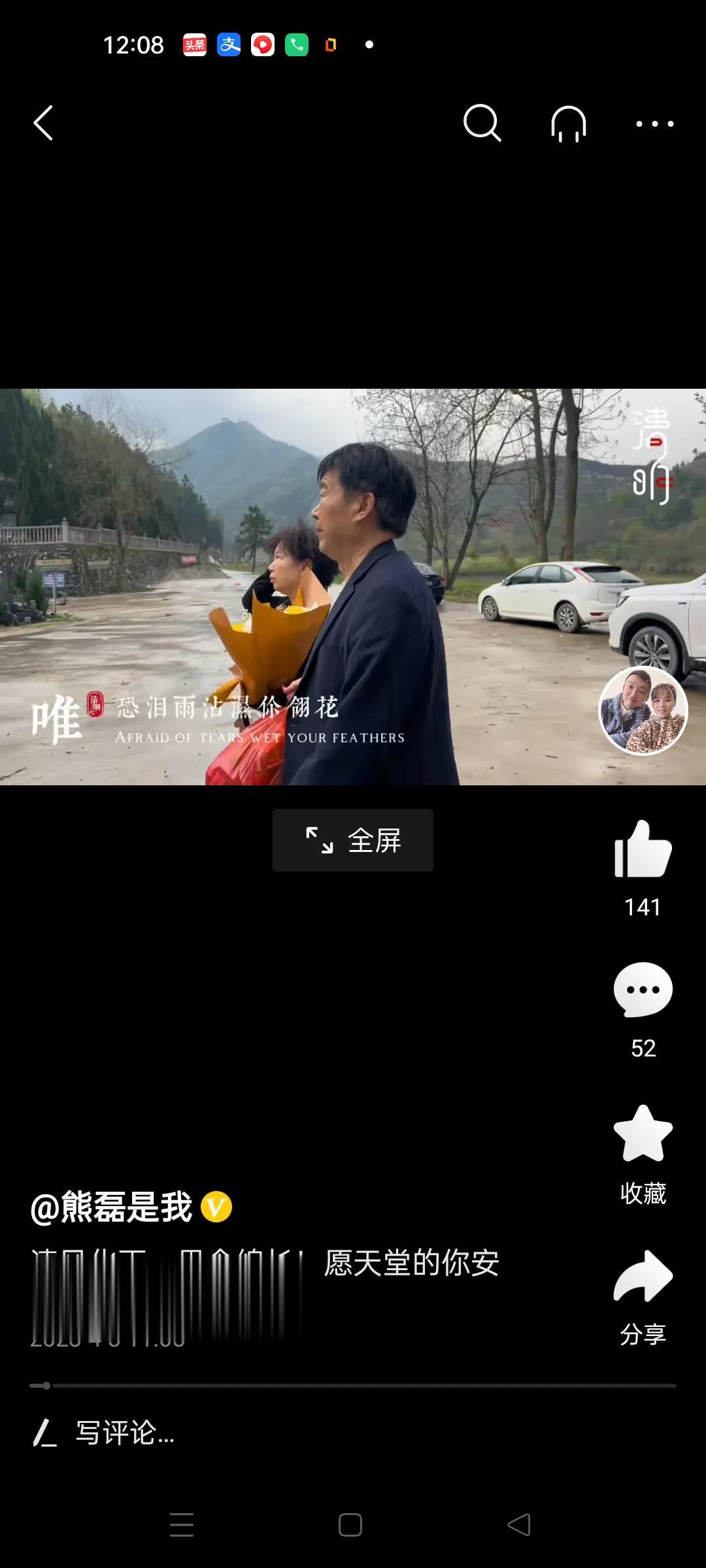Go to the system home screen
Image resolution: width=706 pixels, height=1568 pixels.
pos(350,1525)
